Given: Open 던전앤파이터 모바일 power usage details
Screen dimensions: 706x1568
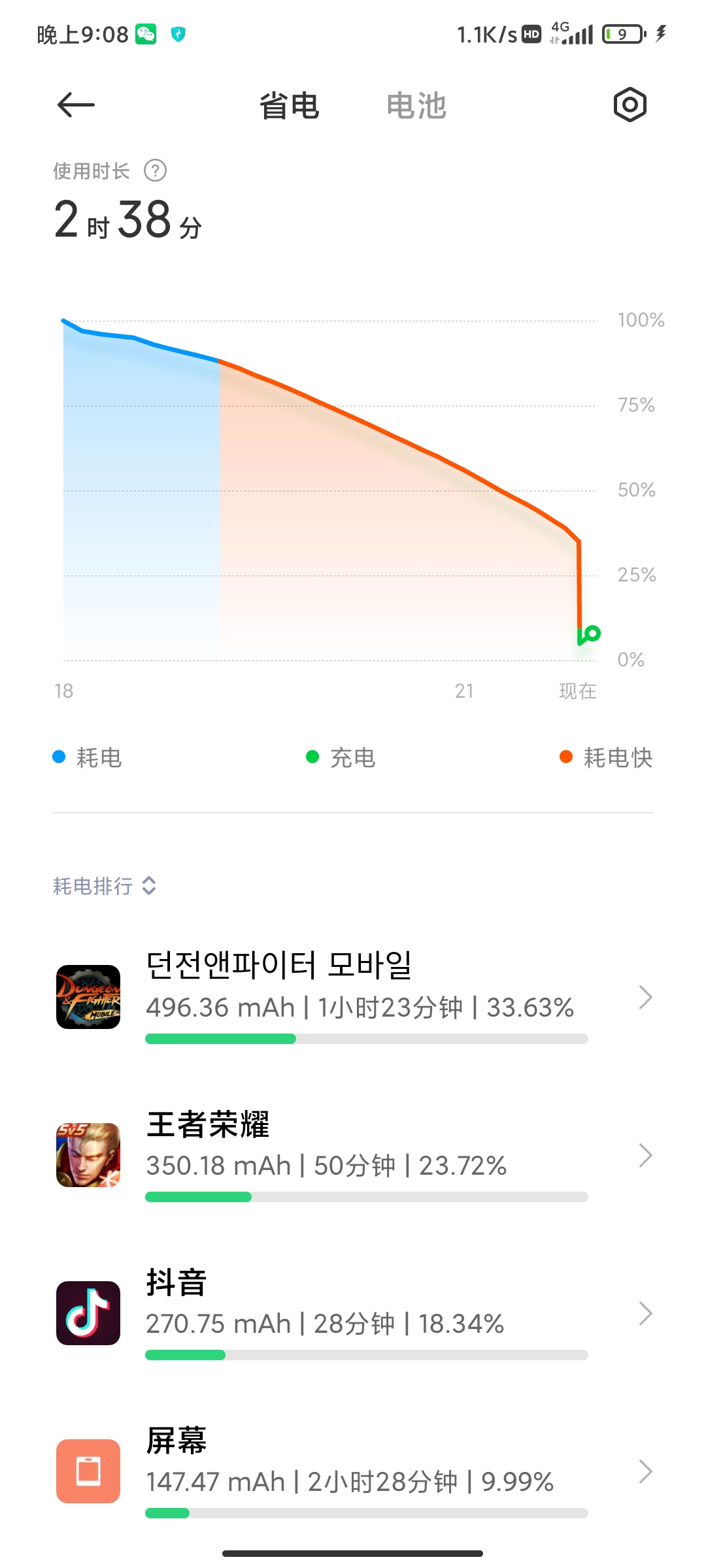Looking at the screenshot, I should 353,997.
